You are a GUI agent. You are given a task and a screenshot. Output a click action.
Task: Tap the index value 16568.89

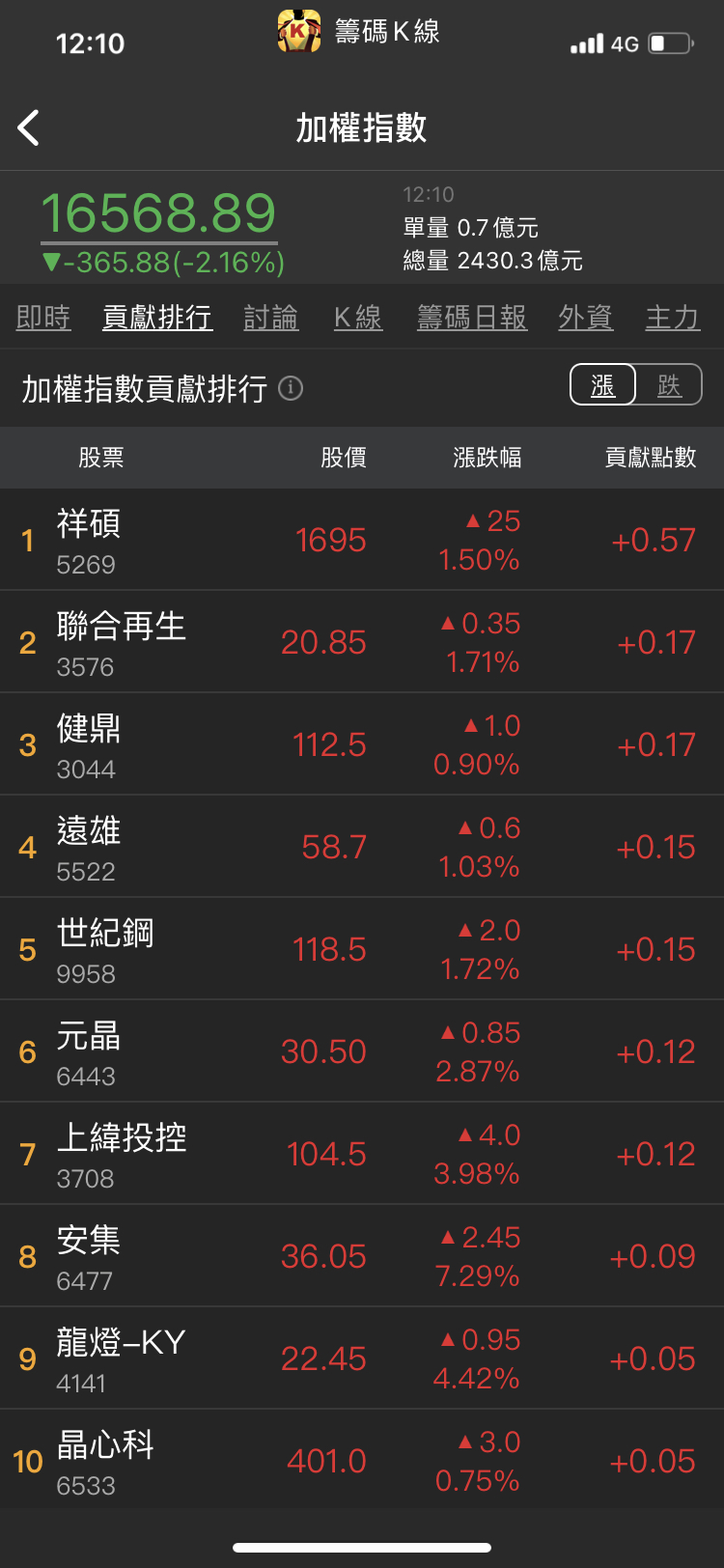pos(162,213)
